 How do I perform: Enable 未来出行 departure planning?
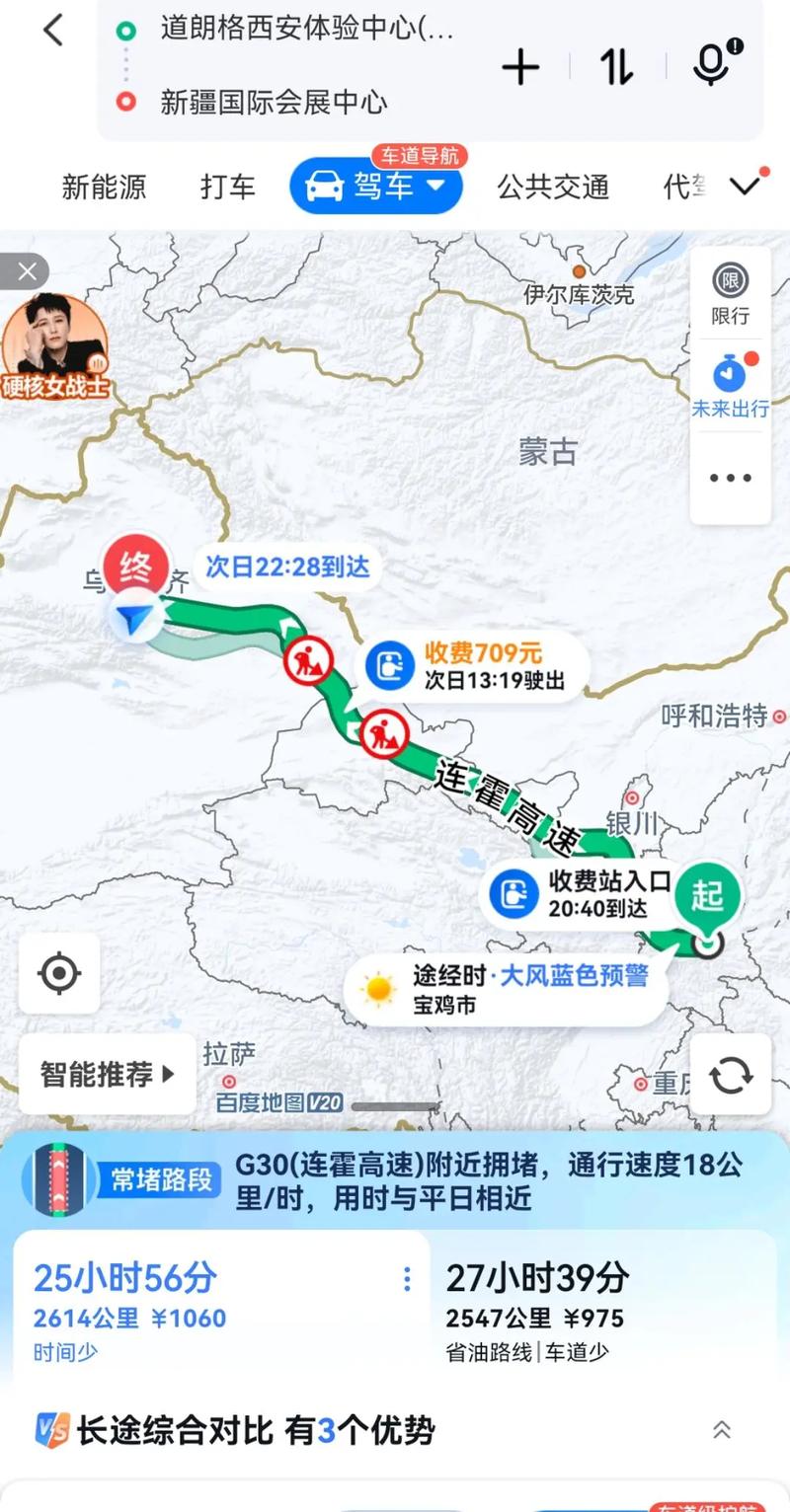729,380
